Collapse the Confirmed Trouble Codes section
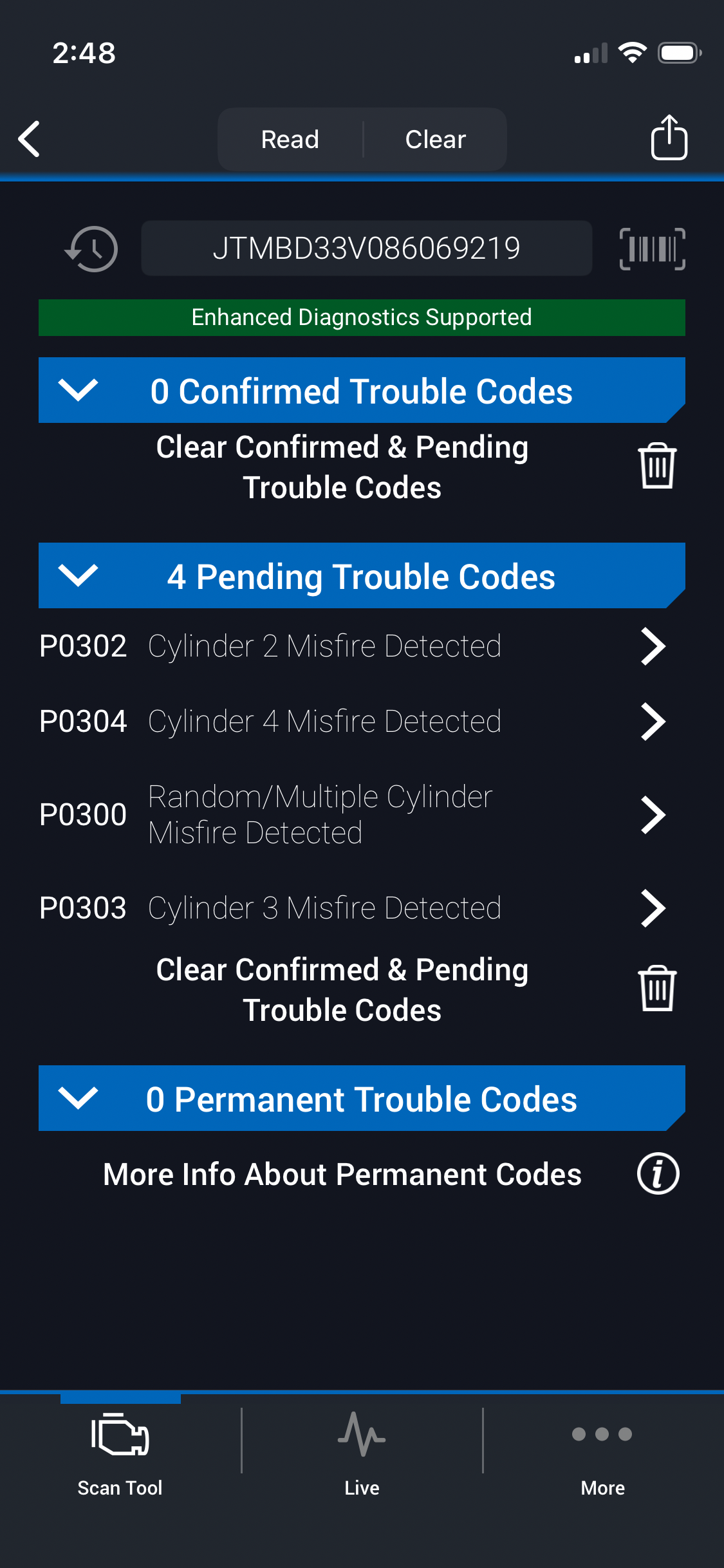This screenshot has height=1568, width=724. 78,390
